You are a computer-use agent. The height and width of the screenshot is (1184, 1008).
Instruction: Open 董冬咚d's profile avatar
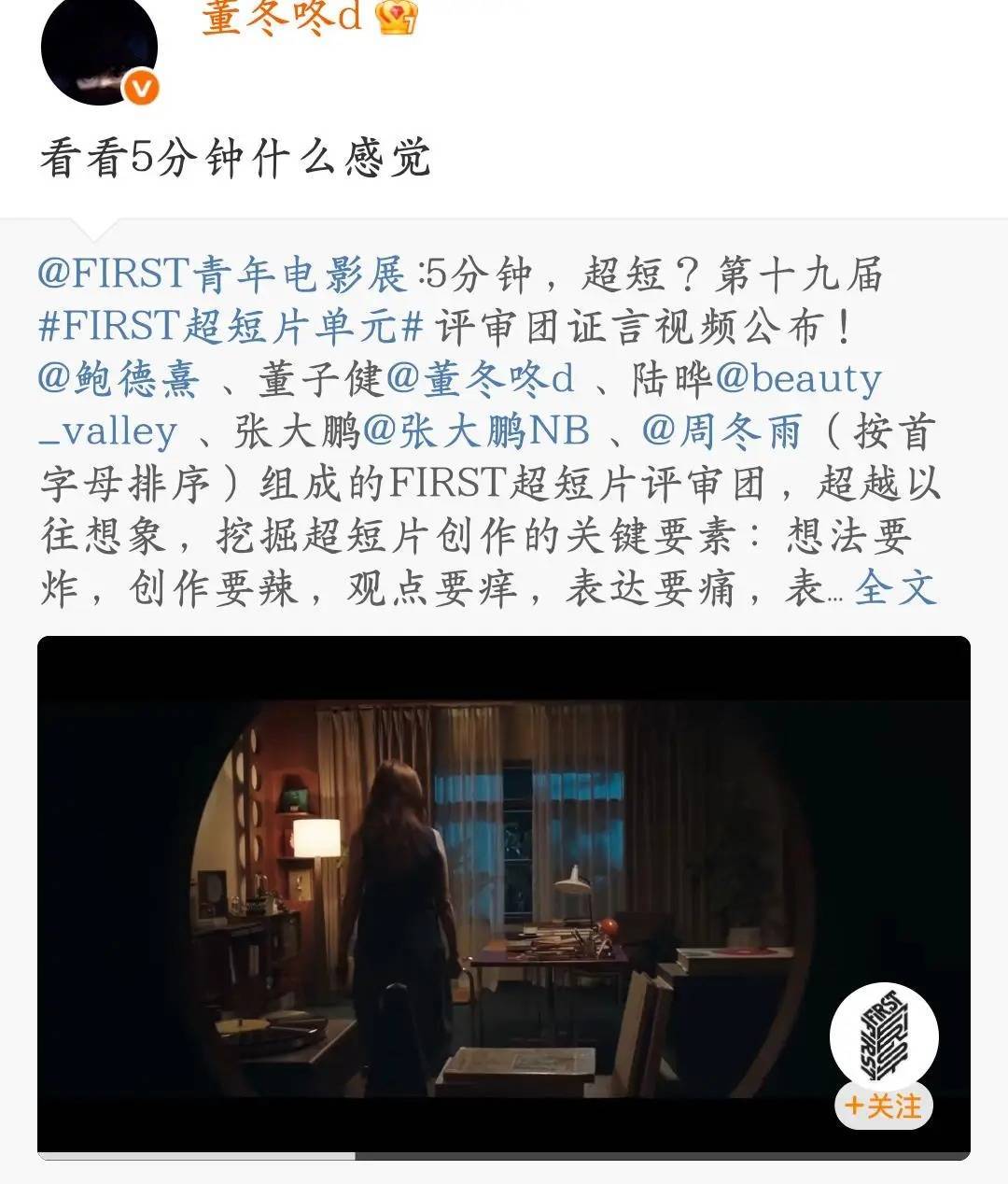click(x=98, y=47)
